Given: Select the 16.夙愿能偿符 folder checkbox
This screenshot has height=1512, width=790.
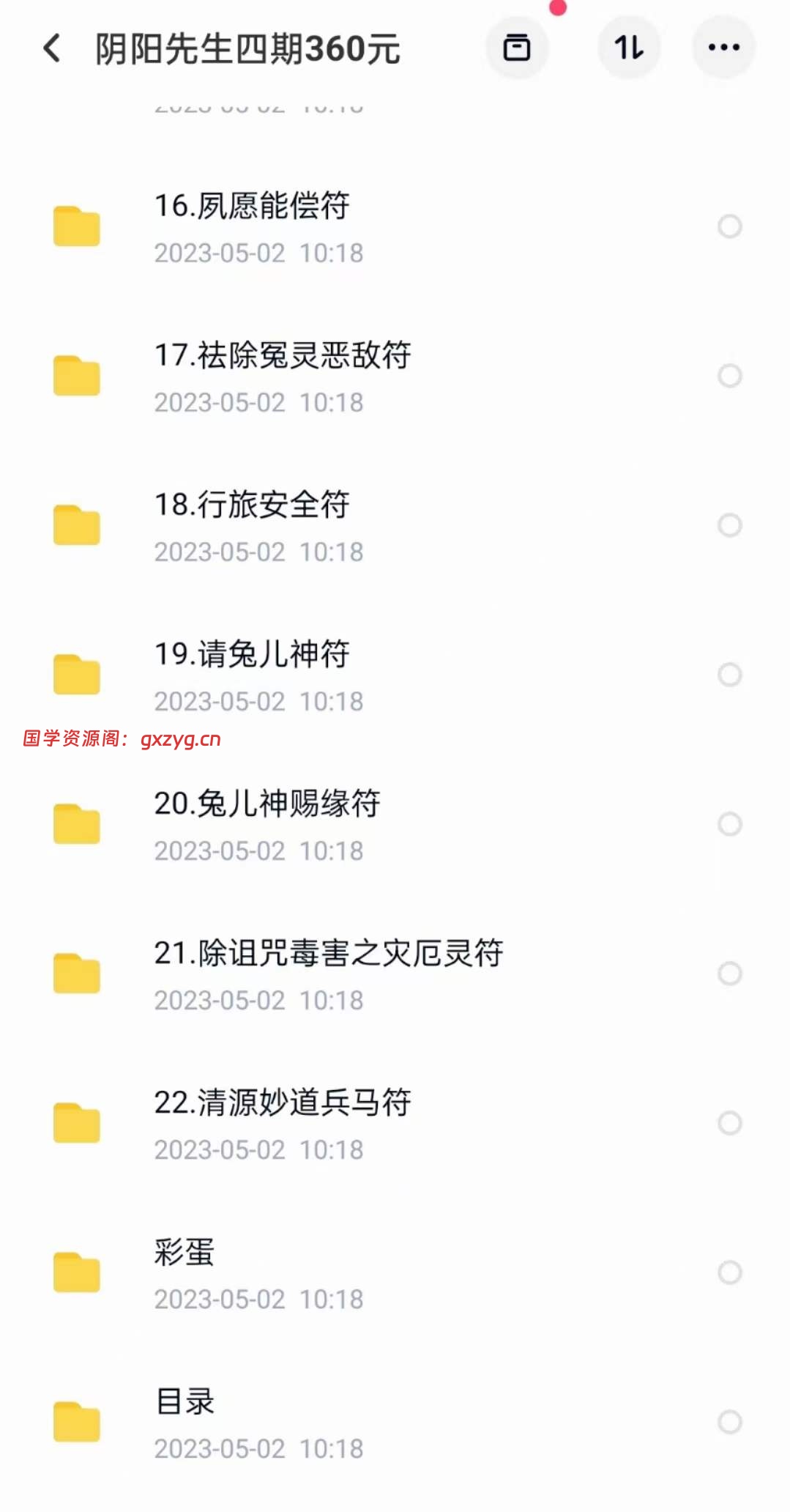Looking at the screenshot, I should [x=729, y=226].
